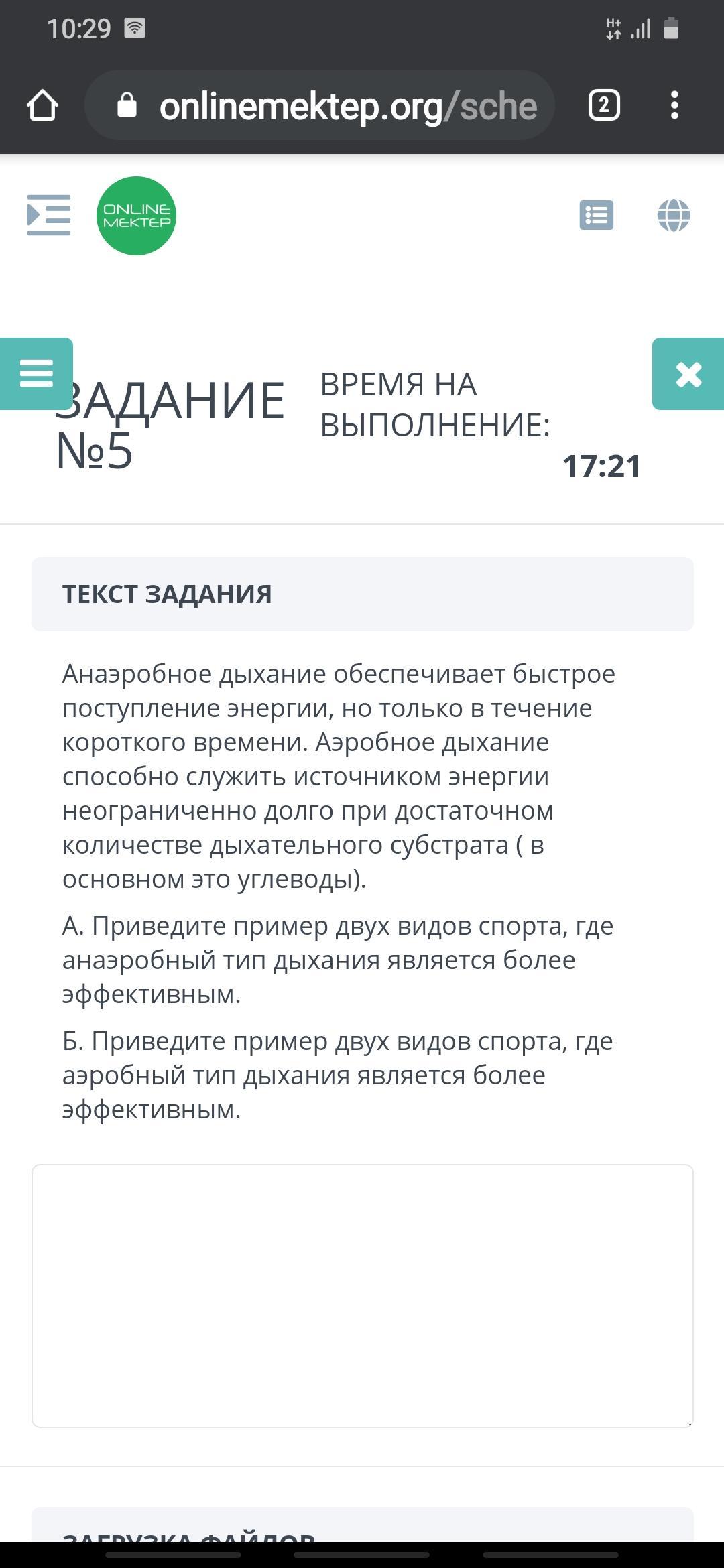Screen dimensions: 724x1568
Task: Open the teal hamburger task menu
Action: 36,373
